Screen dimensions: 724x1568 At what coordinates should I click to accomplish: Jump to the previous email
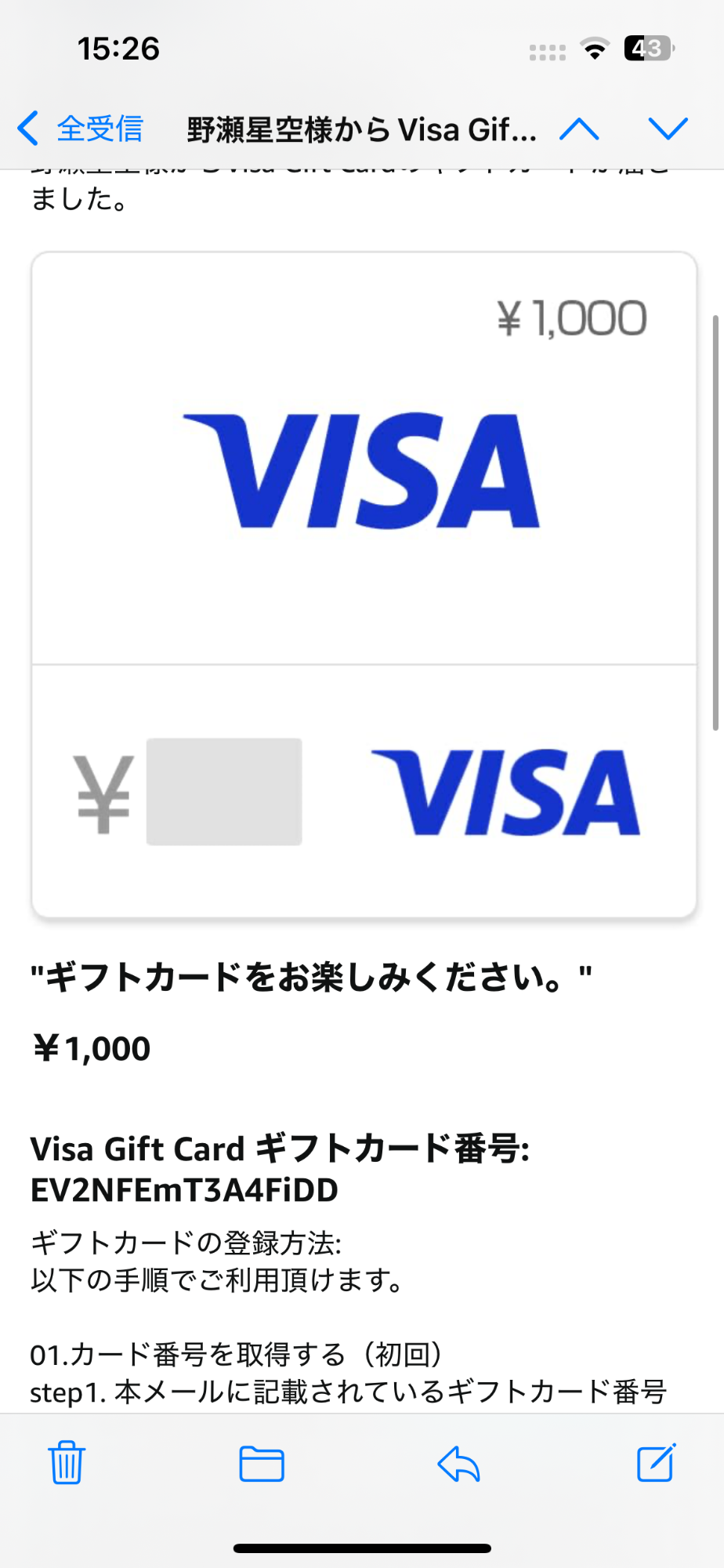pos(579,129)
